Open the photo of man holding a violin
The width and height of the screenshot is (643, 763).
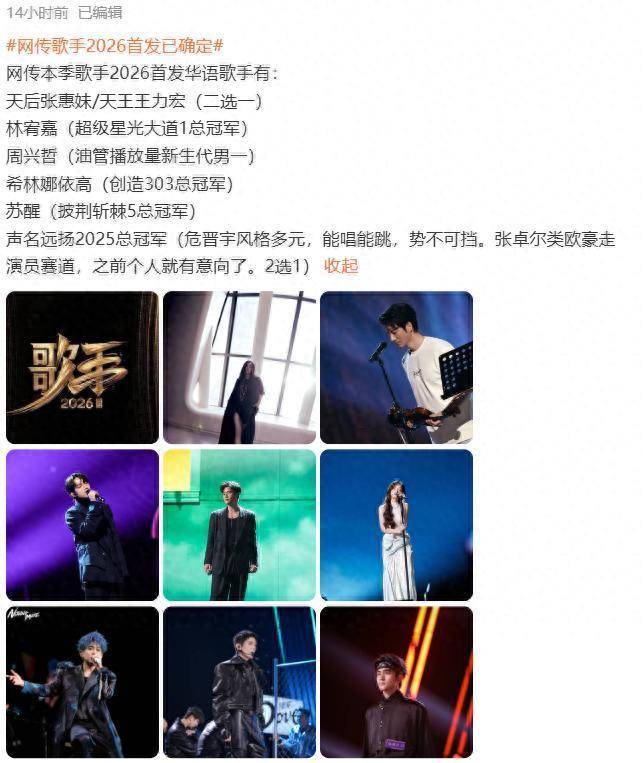tap(396, 367)
